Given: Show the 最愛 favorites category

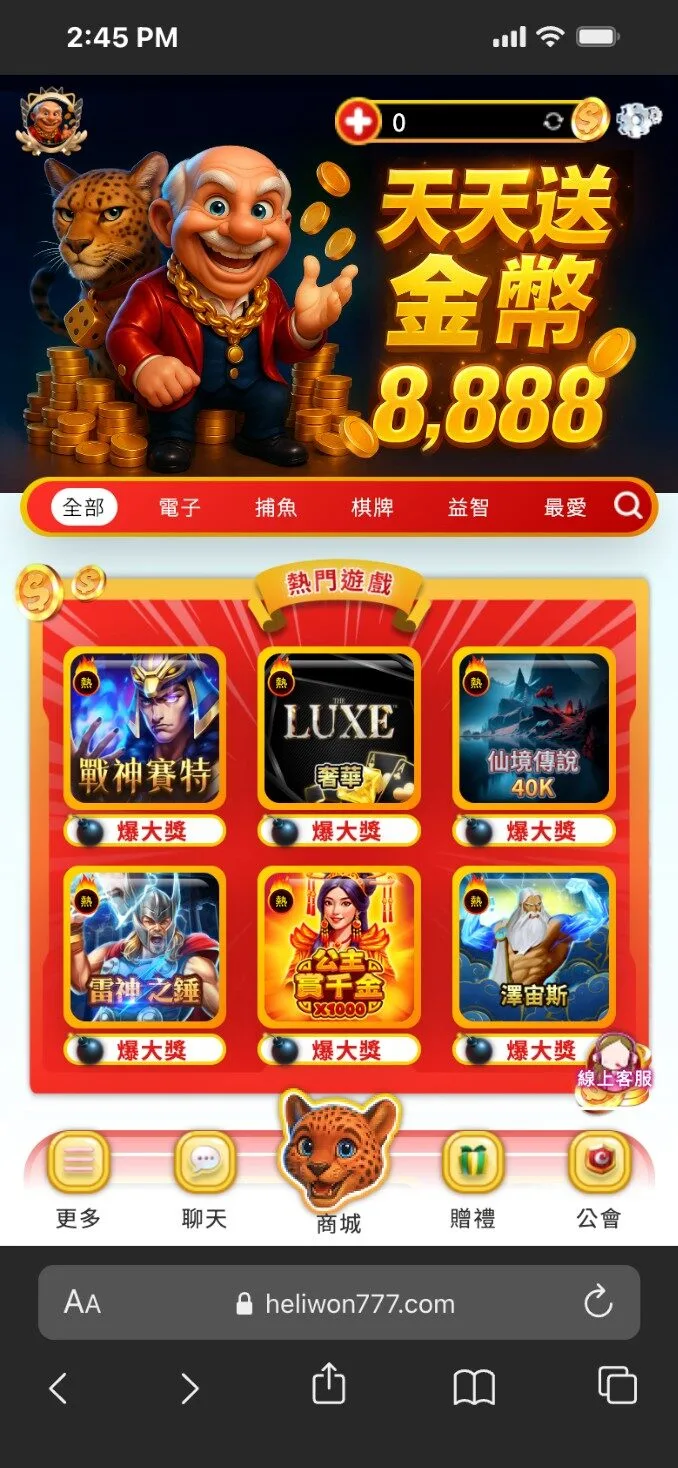Looking at the screenshot, I should pyautogui.click(x=565, y=507).
